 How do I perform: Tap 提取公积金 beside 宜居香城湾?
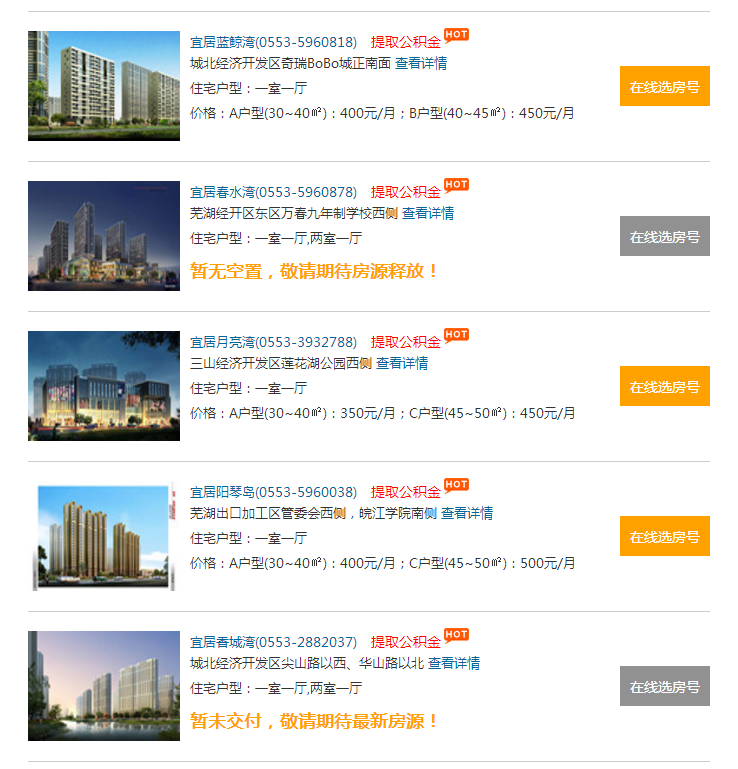(x=405, y=642)
